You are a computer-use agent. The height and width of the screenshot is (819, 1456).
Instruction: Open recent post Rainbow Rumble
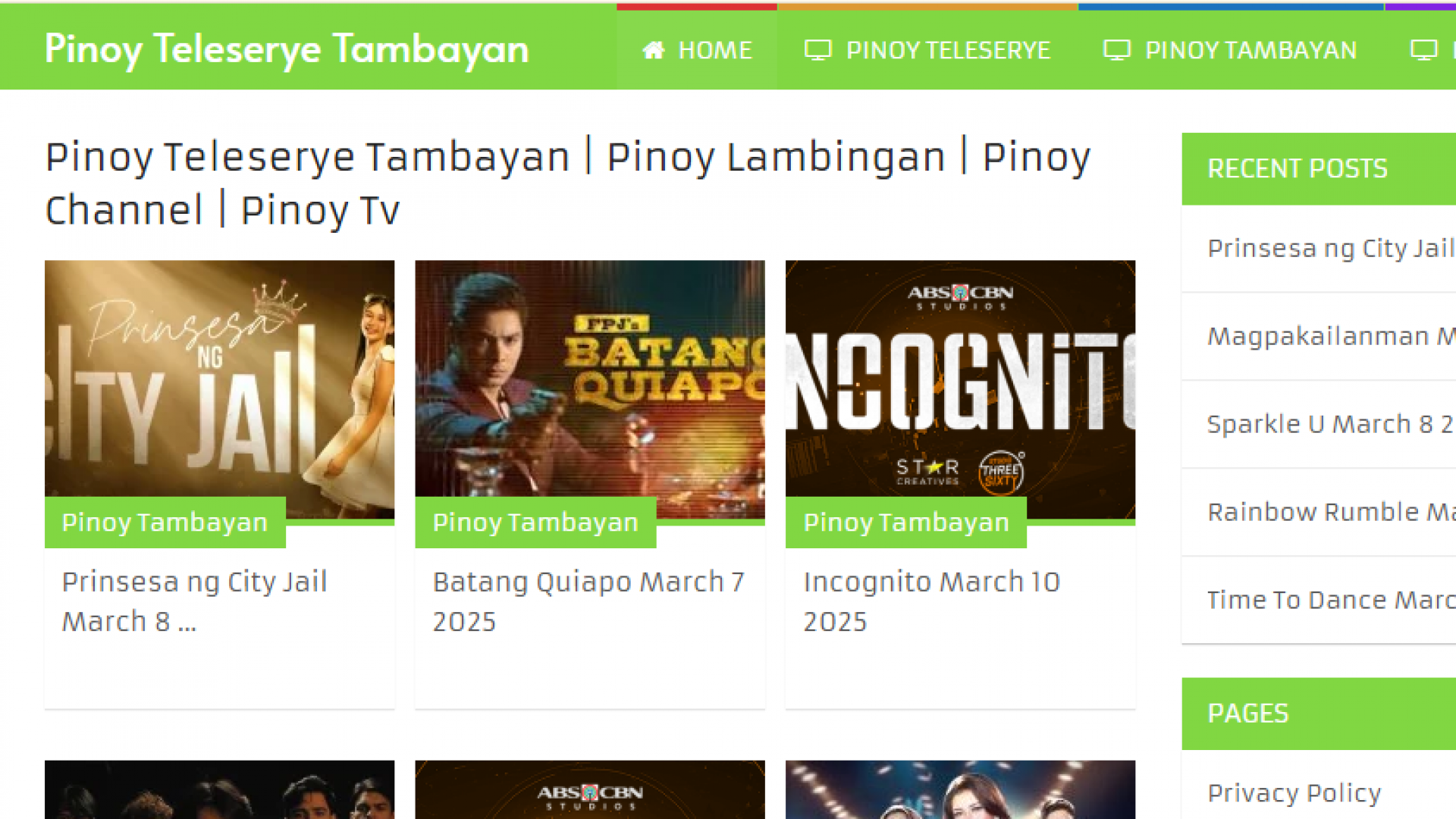(1330, 512)
